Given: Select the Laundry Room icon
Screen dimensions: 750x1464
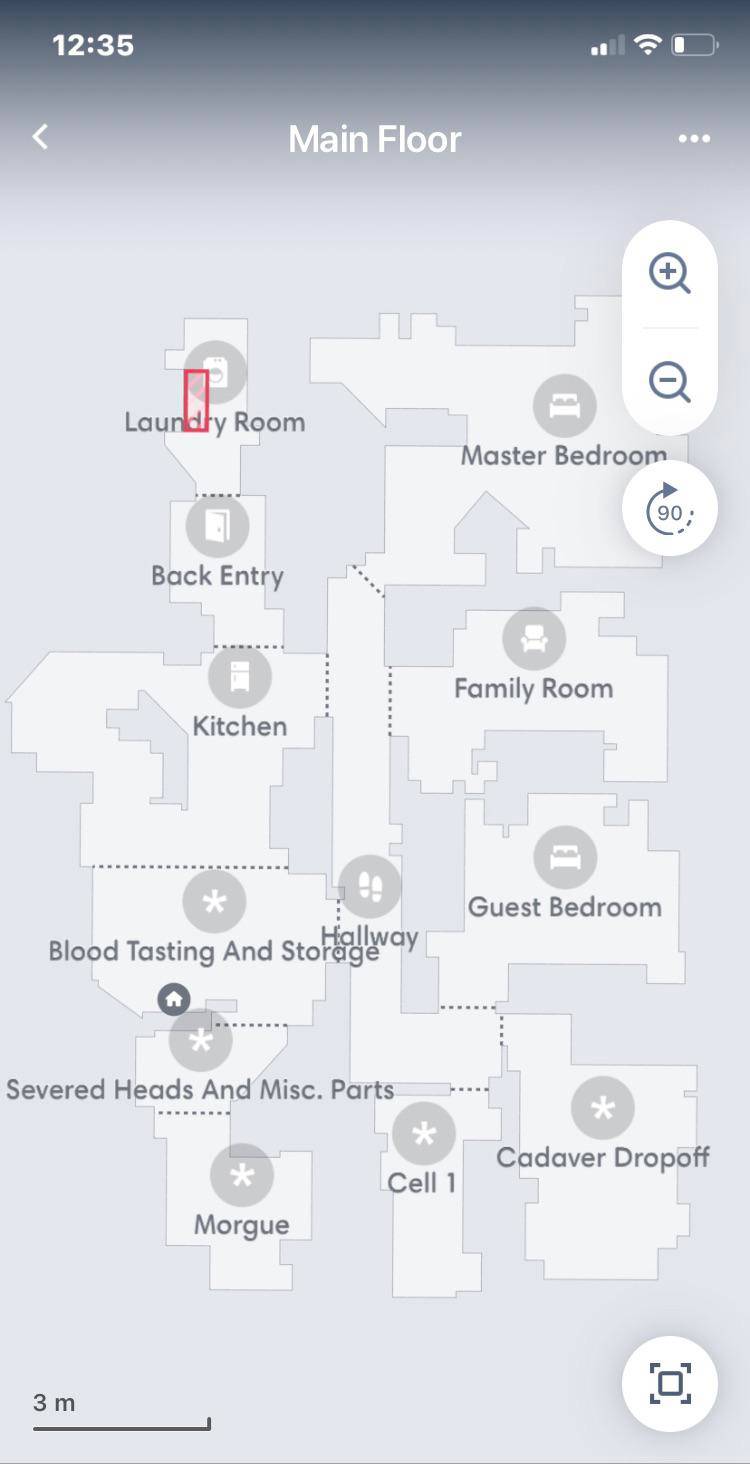Looking at the screenshot, I should tap(217, 372).
